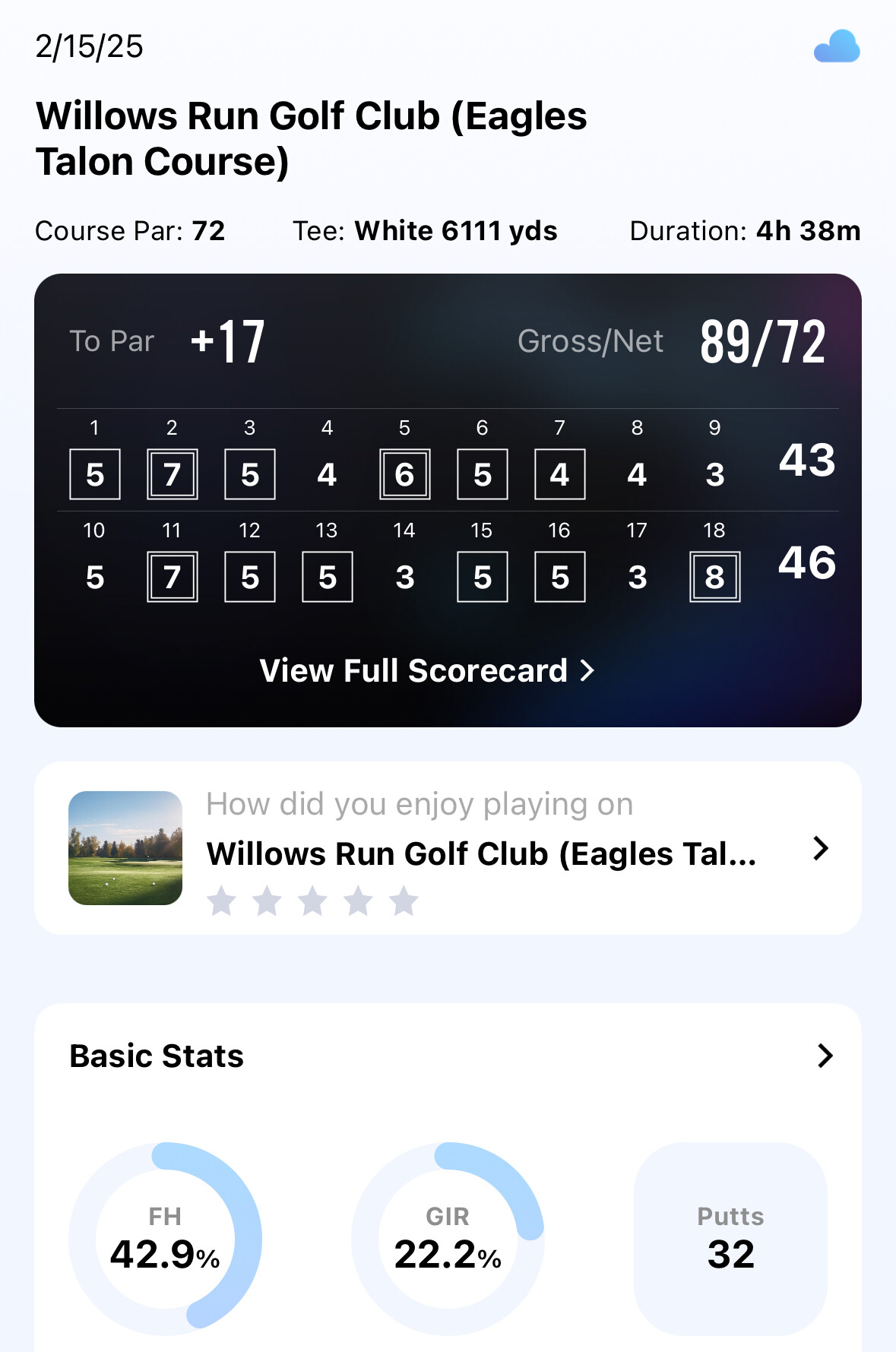Expand the Basic Stats details
The height and width of the screenshot is (1352, 896).
pyautogui.click(x=825, y=1056)
